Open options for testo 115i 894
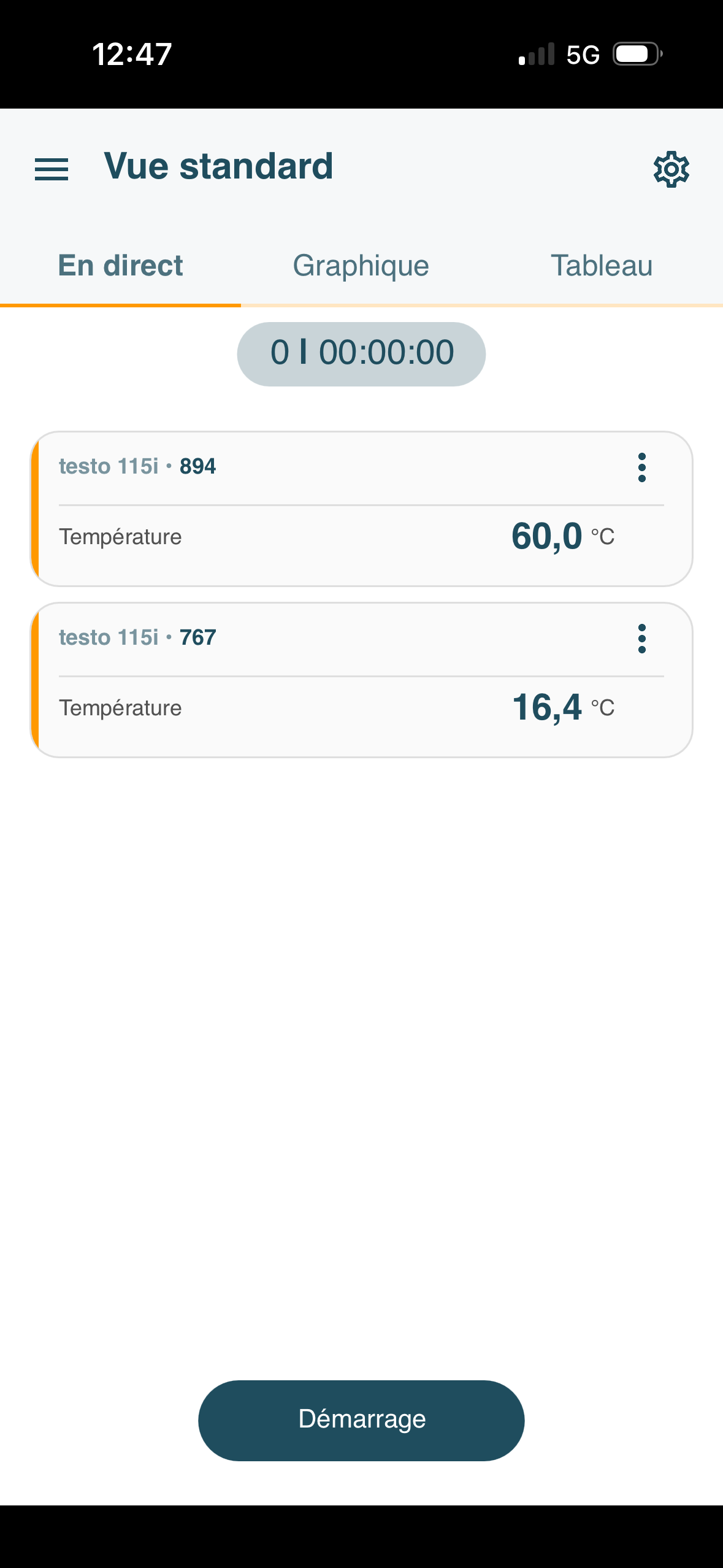 tap(641, 467)
